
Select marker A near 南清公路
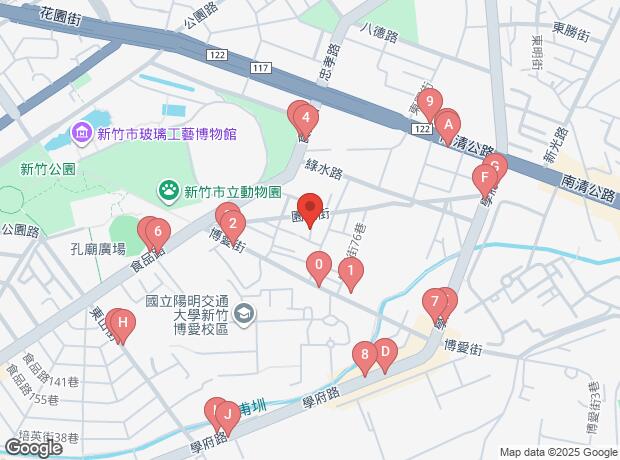click(x=448, y=128)
